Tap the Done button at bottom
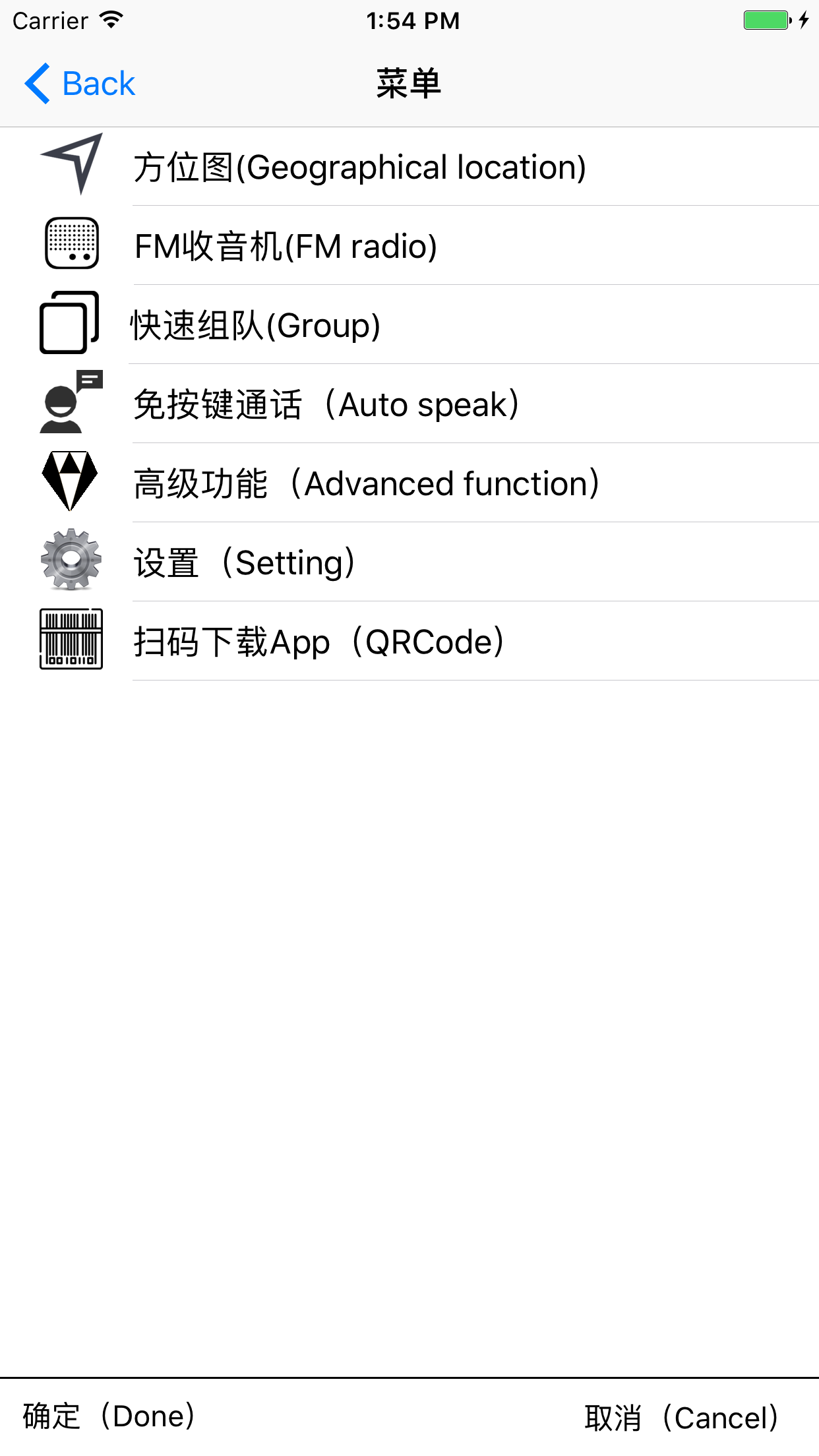 [109, 1416]
